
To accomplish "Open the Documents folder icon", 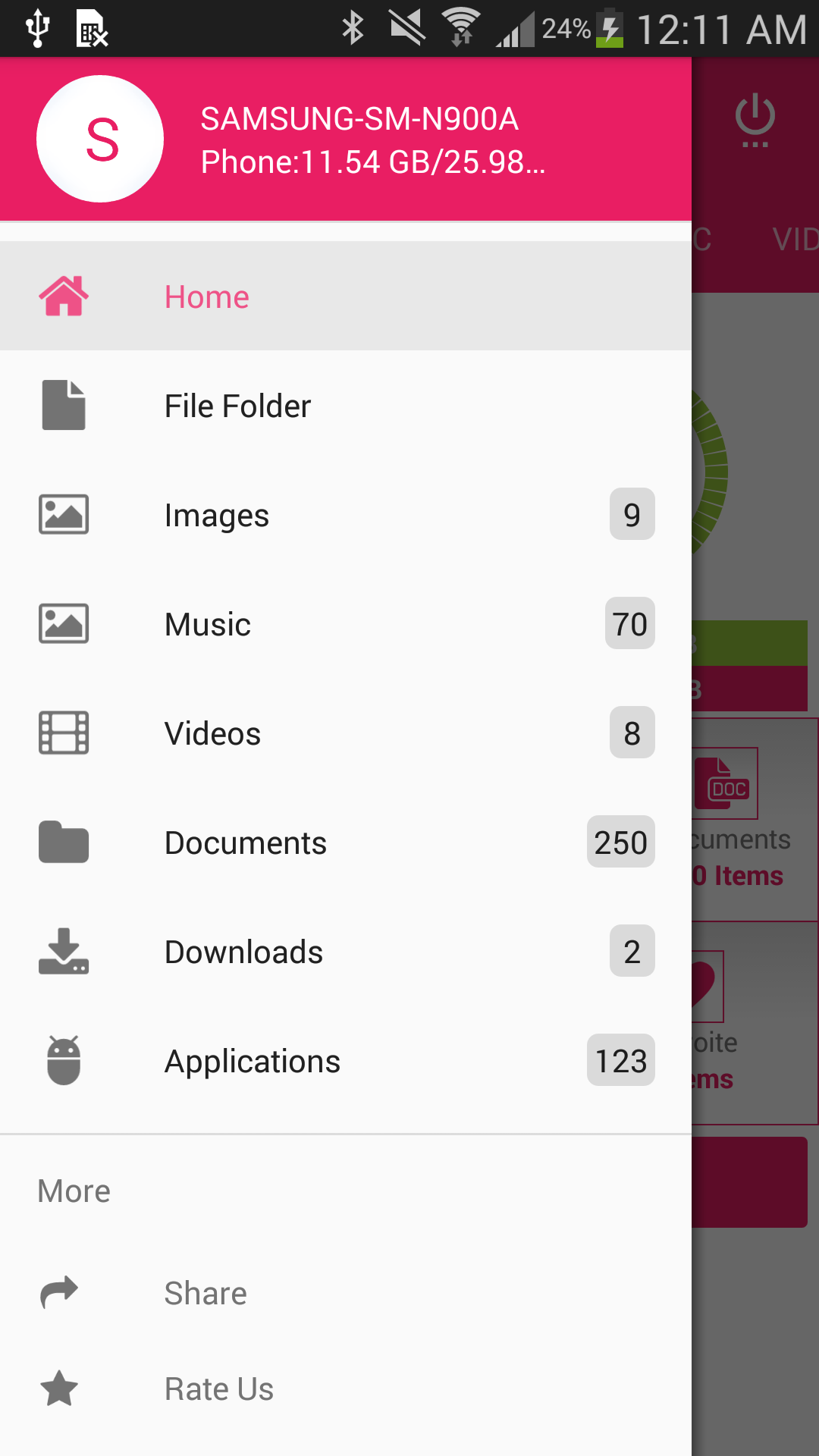I will (x=64, y=842).
